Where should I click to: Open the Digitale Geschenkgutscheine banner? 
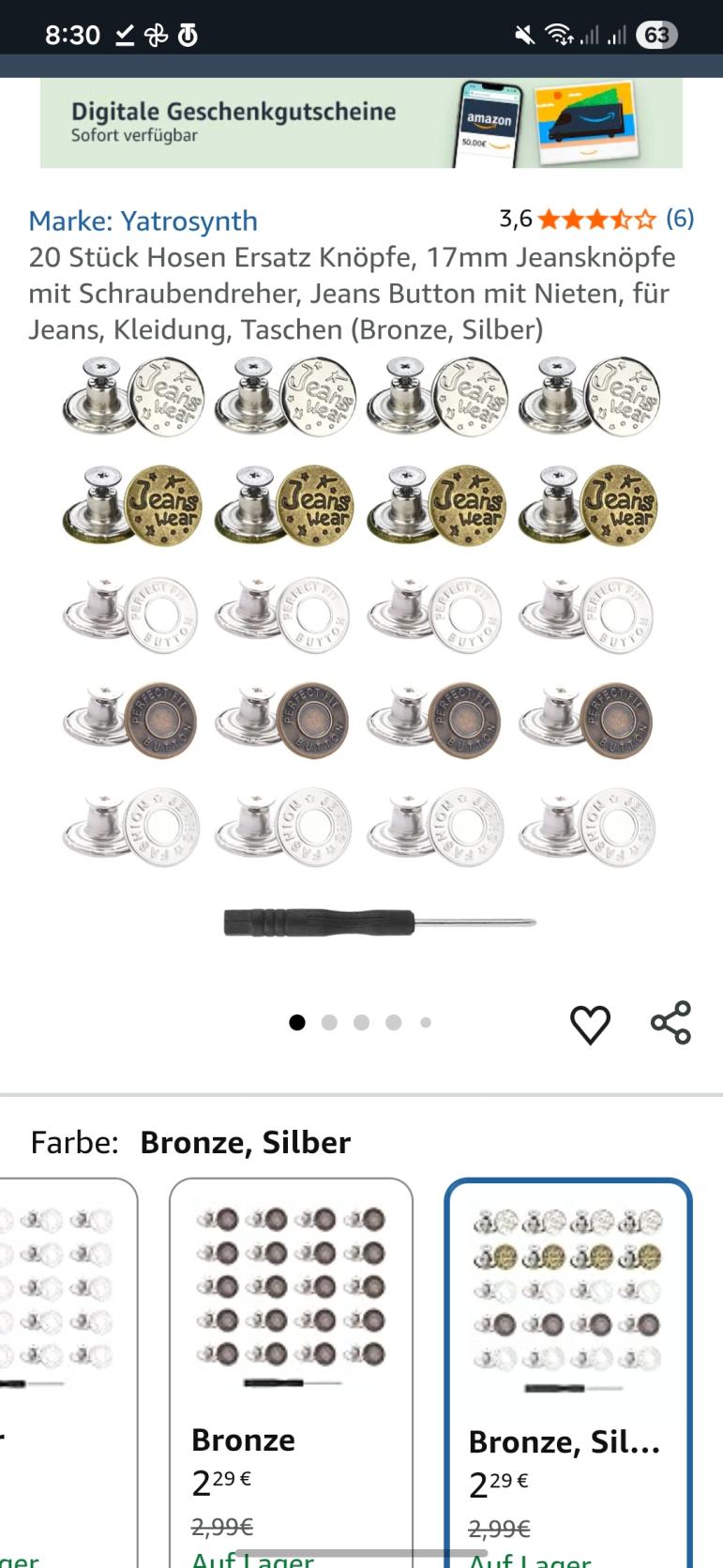[361, 123]
